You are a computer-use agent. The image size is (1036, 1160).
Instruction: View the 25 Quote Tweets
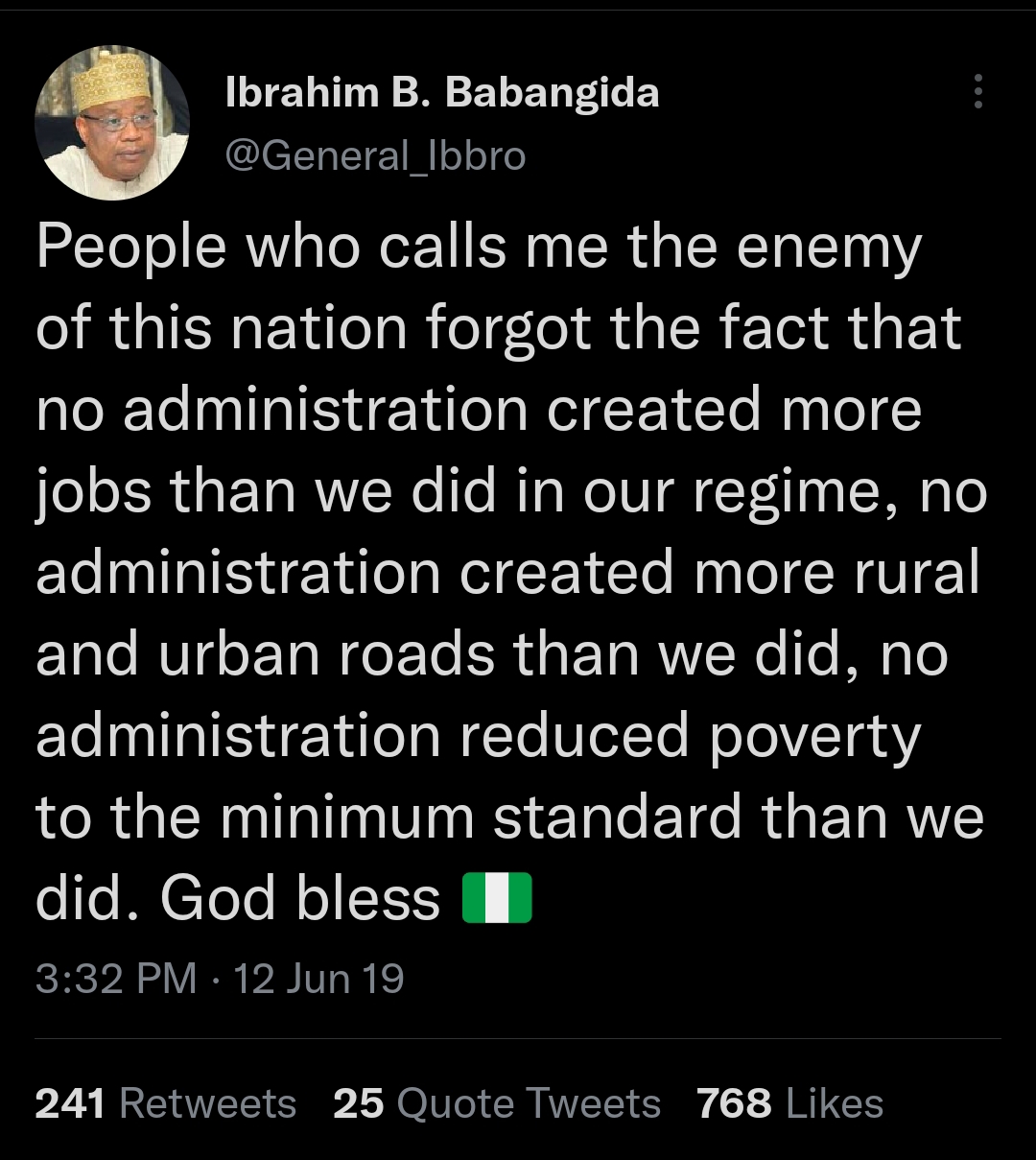tap(496, 1103)
